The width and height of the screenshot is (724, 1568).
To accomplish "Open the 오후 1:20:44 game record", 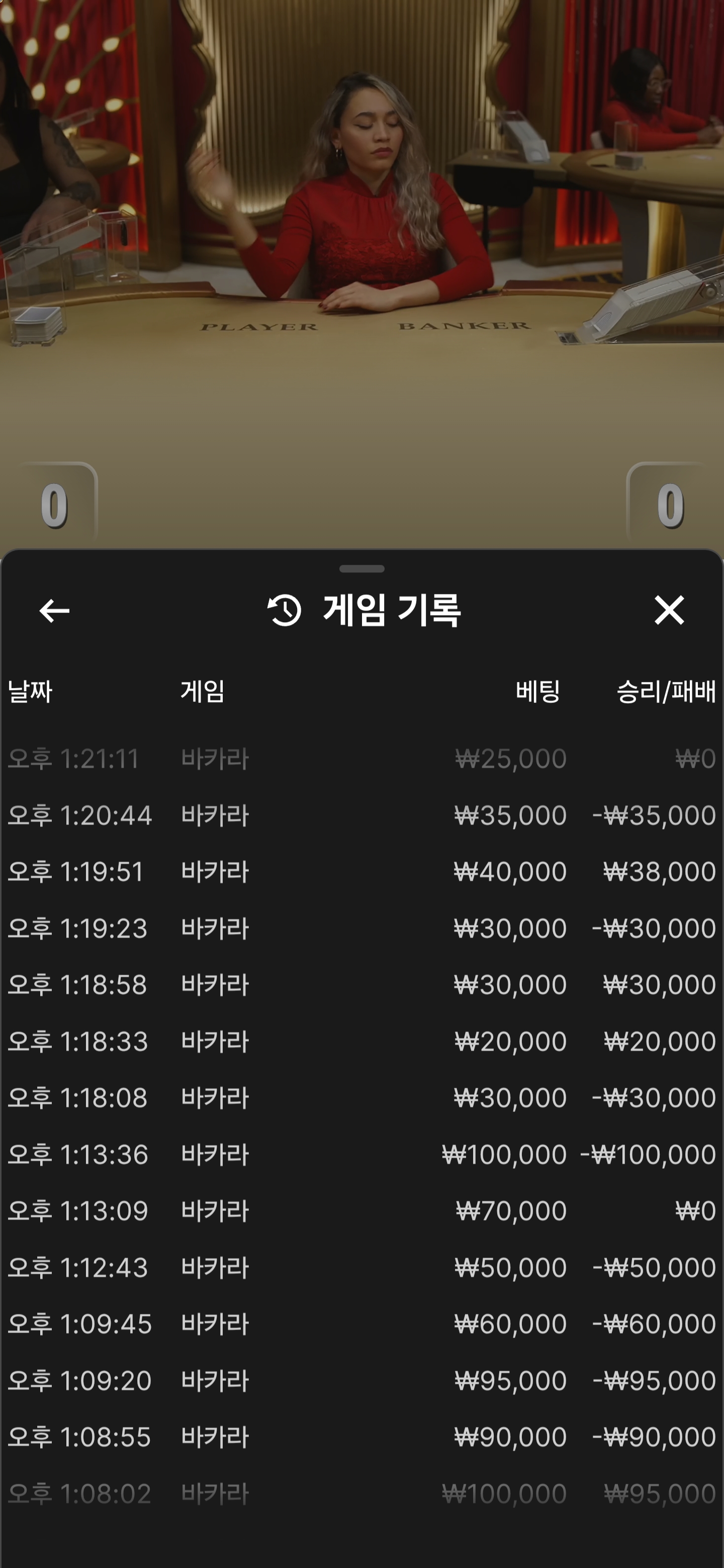I will pyautogui.click(x=361, y=815).
